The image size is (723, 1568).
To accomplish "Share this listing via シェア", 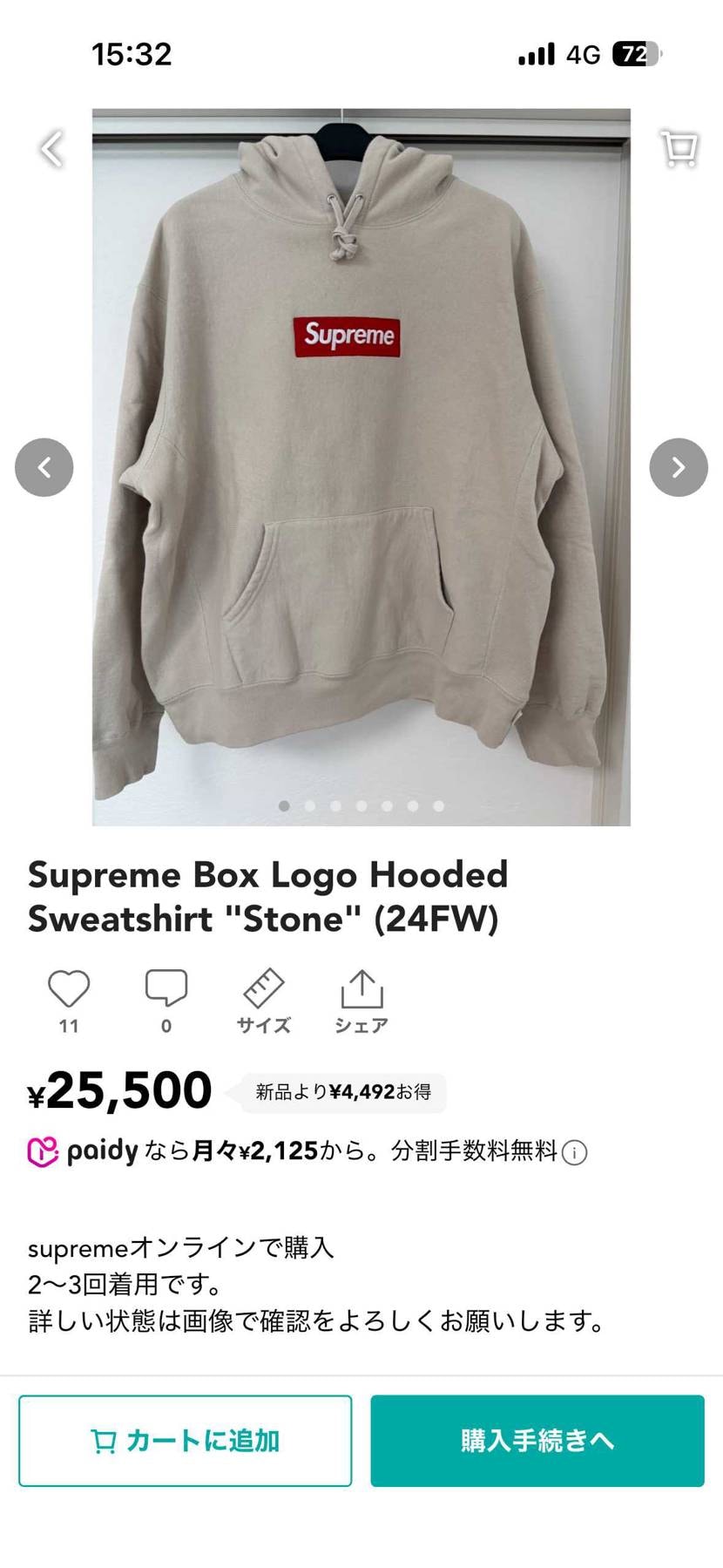I will point(361,1001).
